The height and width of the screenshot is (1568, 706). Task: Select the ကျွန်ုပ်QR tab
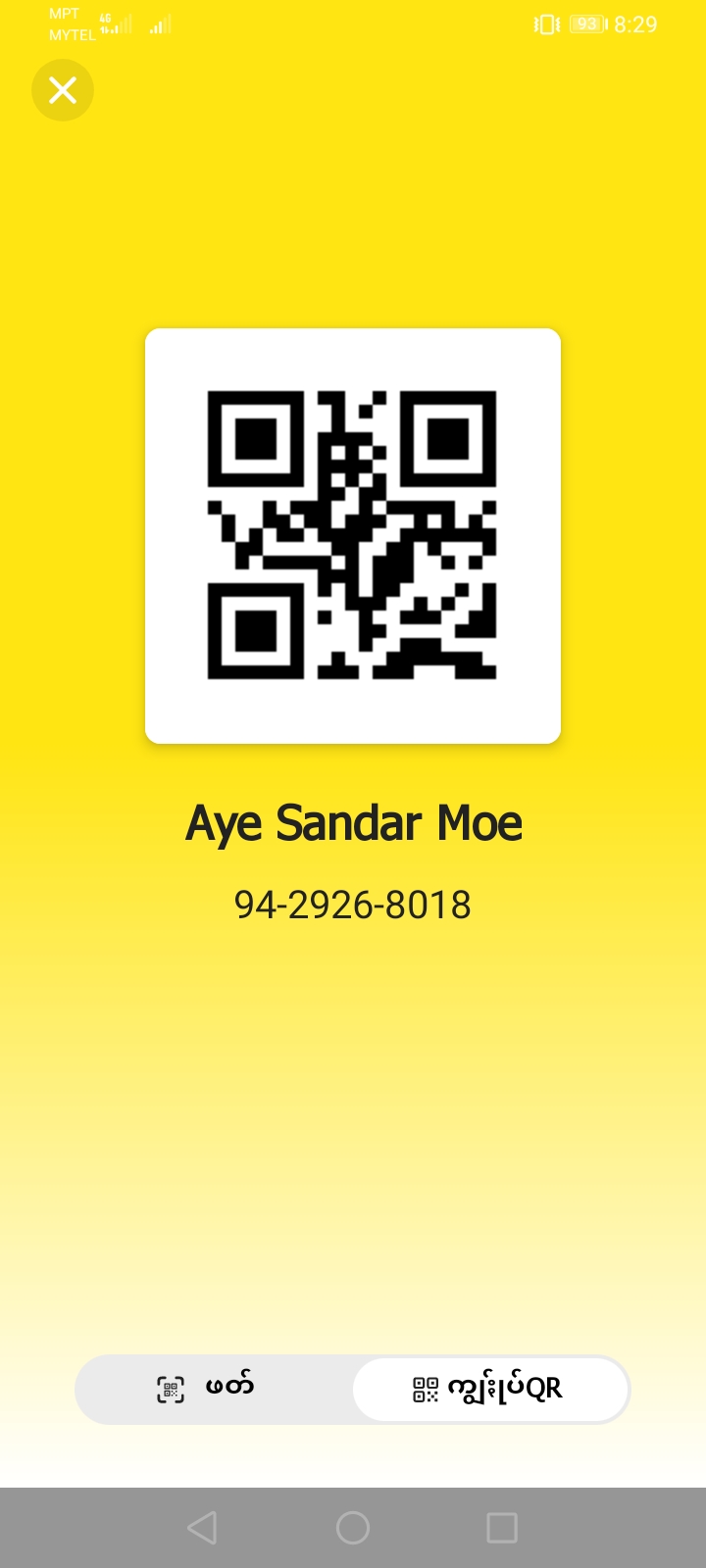[x=488, y=1389]
